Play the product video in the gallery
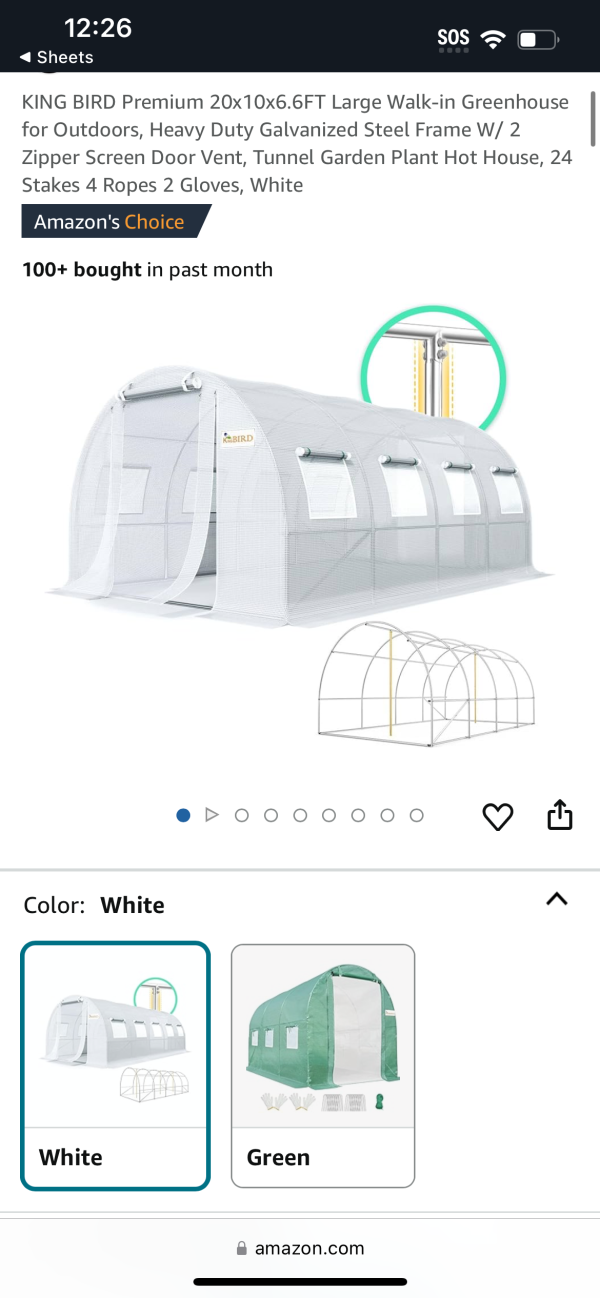 211,815
